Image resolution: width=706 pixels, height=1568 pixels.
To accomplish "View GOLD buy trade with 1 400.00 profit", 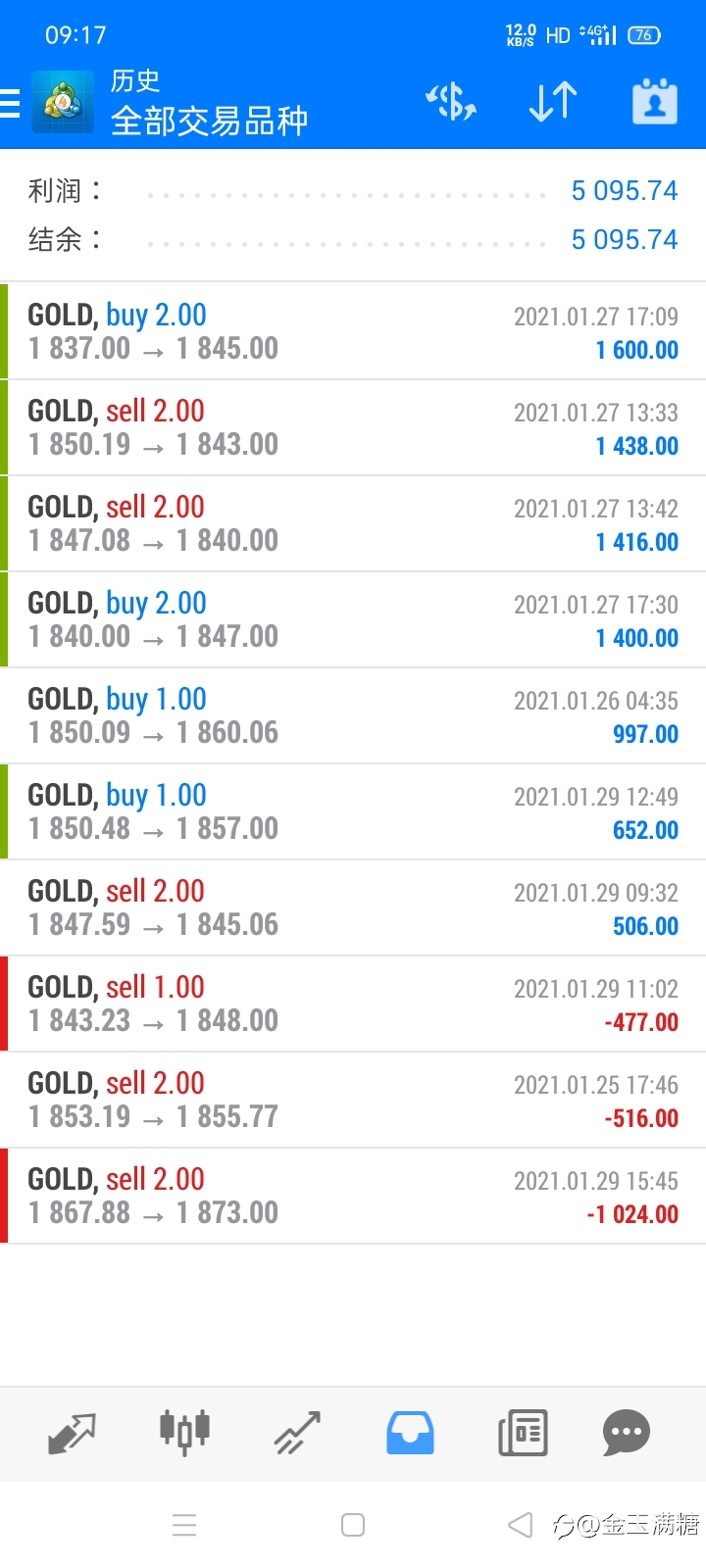I will tap(353, 619).
